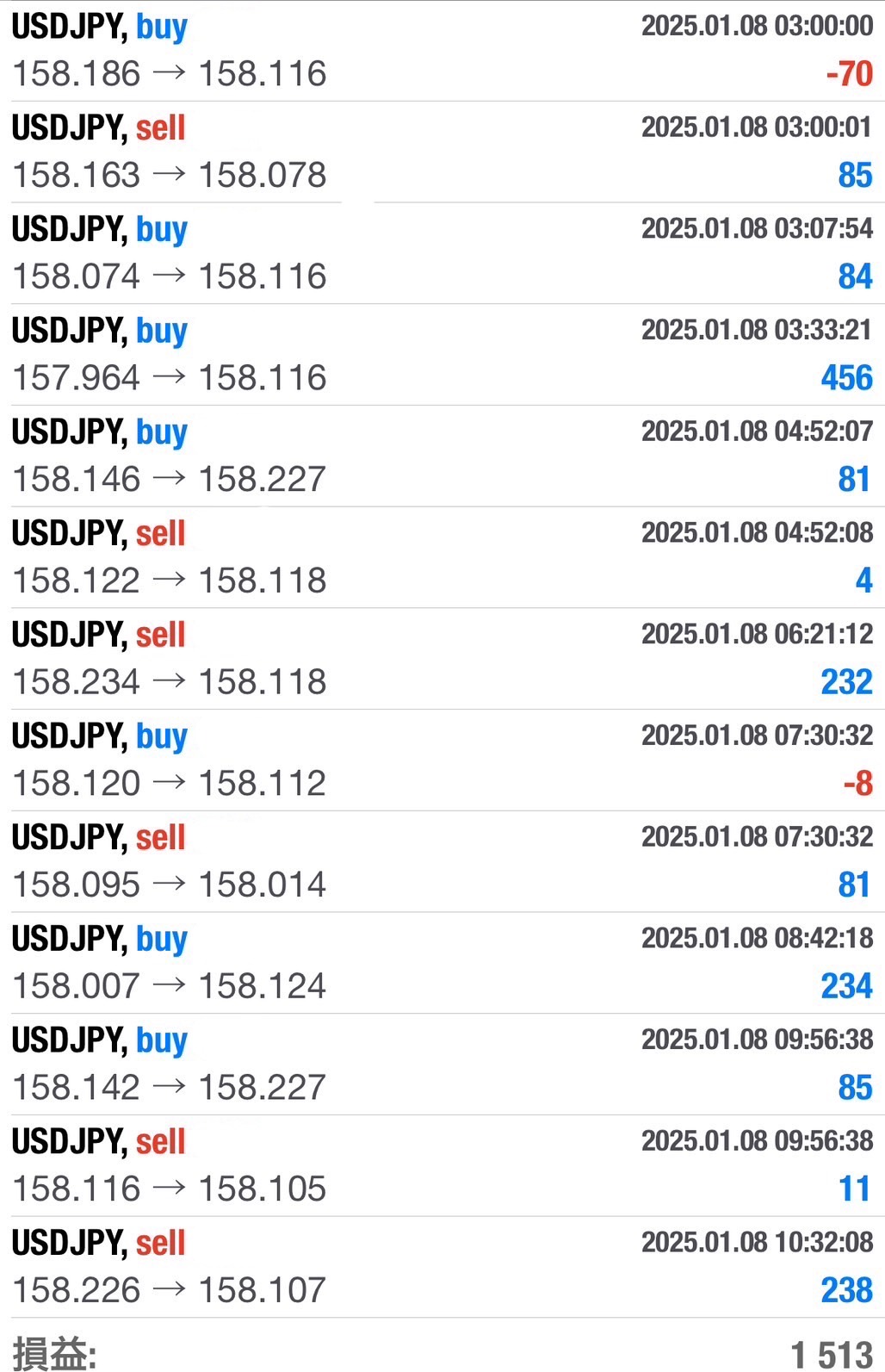Open the USDJPY buy trade from 158.142 to 158.227
This screenshot has width=885, height=1372.
[442, 1065]
